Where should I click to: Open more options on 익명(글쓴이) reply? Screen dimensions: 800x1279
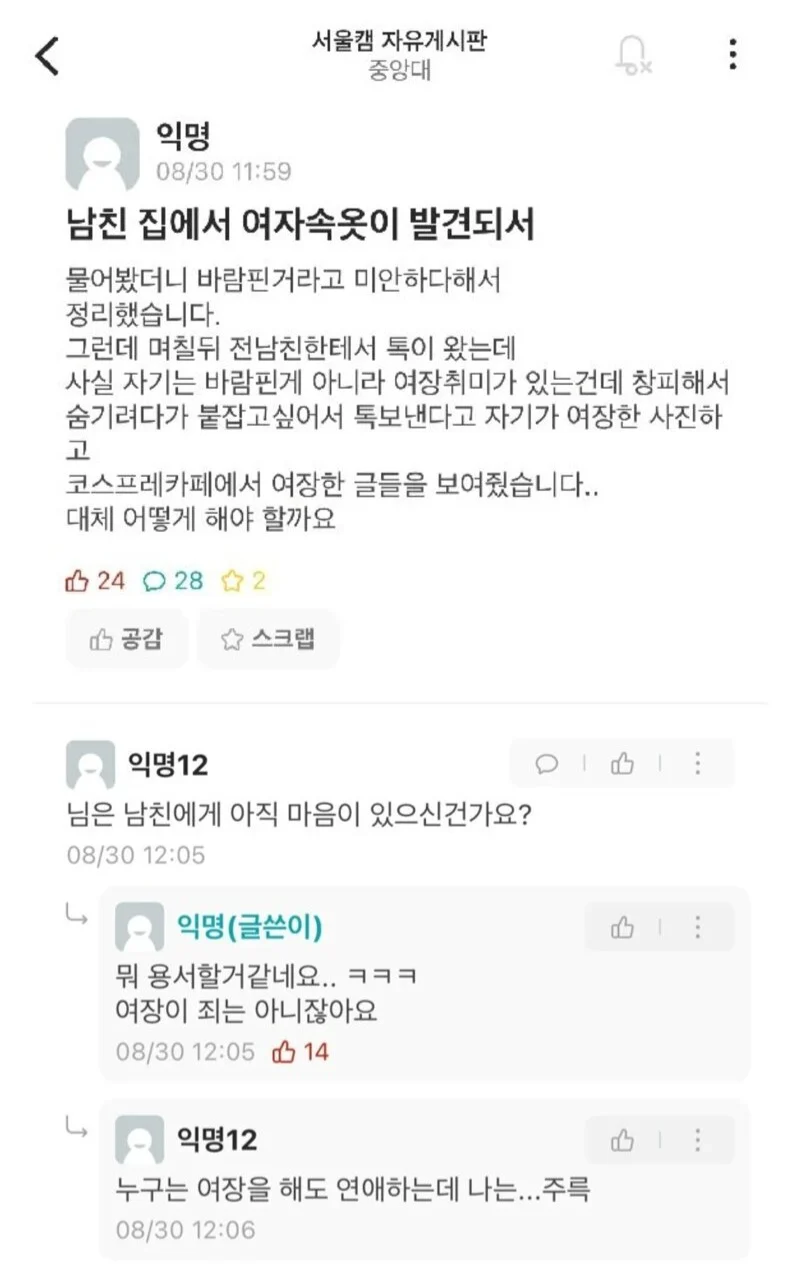pos(698,928)
